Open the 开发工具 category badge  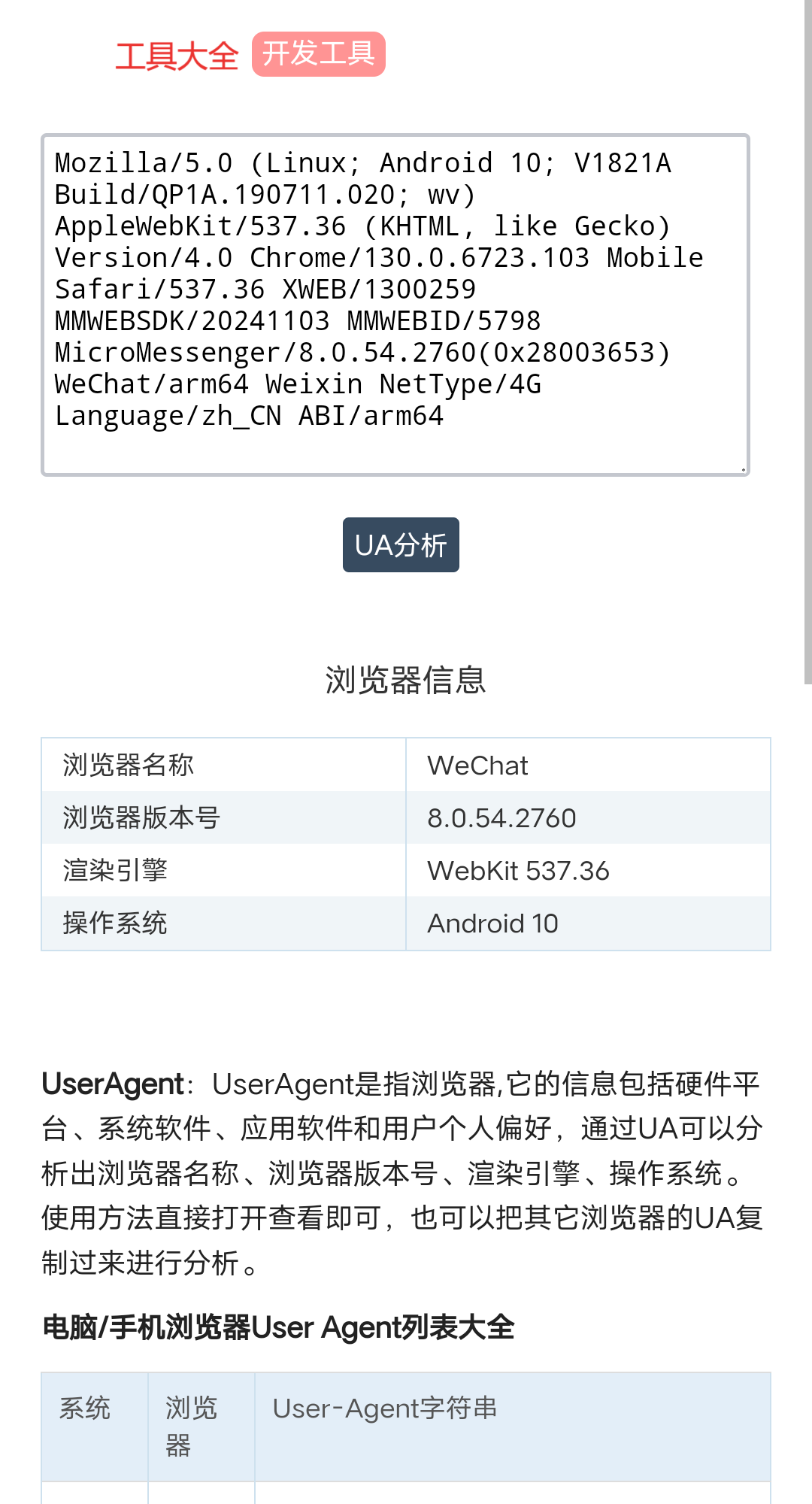click(318, 54)
